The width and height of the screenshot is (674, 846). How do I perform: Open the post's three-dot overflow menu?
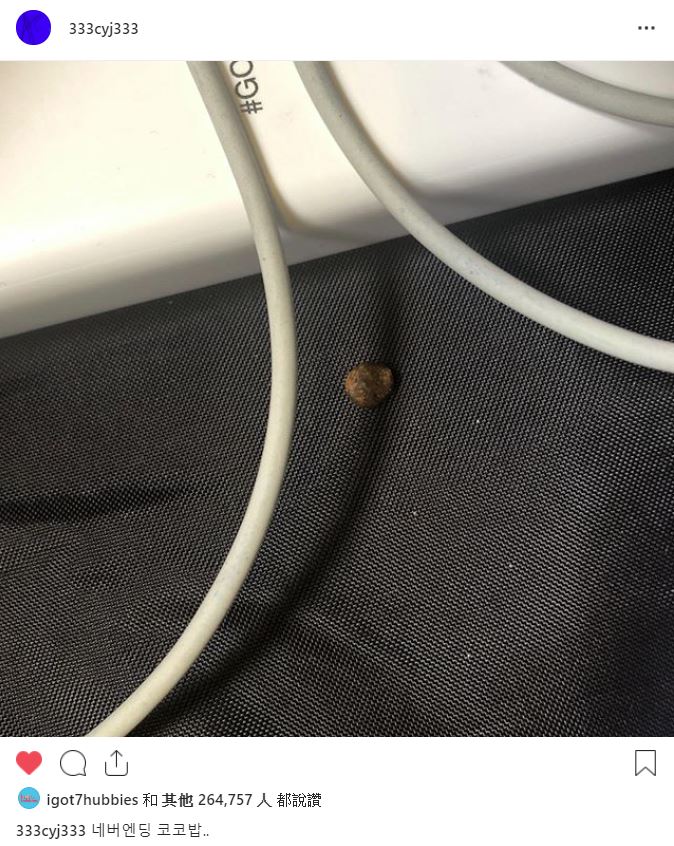[x=646, y=28]
